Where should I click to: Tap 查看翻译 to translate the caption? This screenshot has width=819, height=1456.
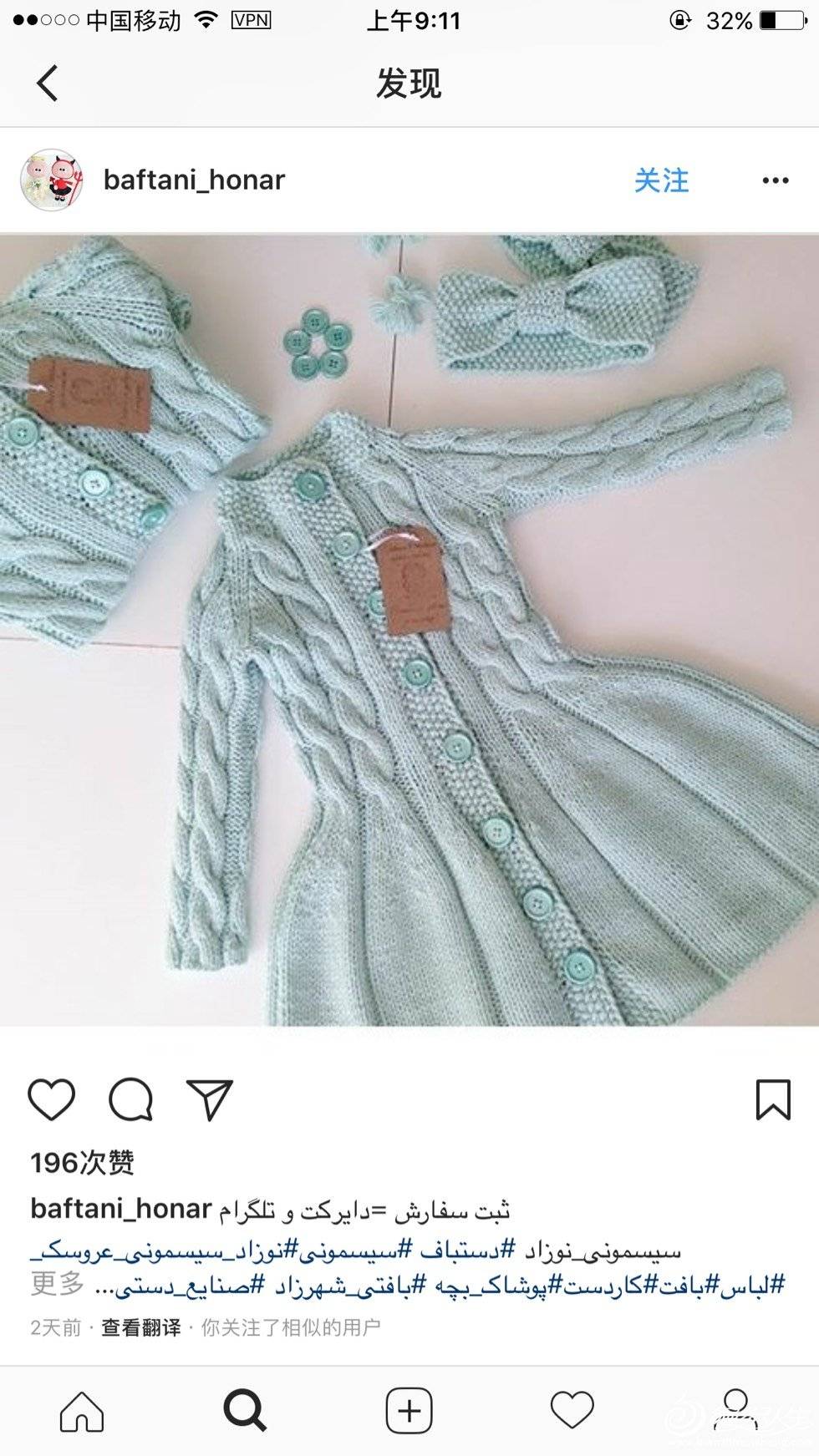click(x=141, y=1327)
